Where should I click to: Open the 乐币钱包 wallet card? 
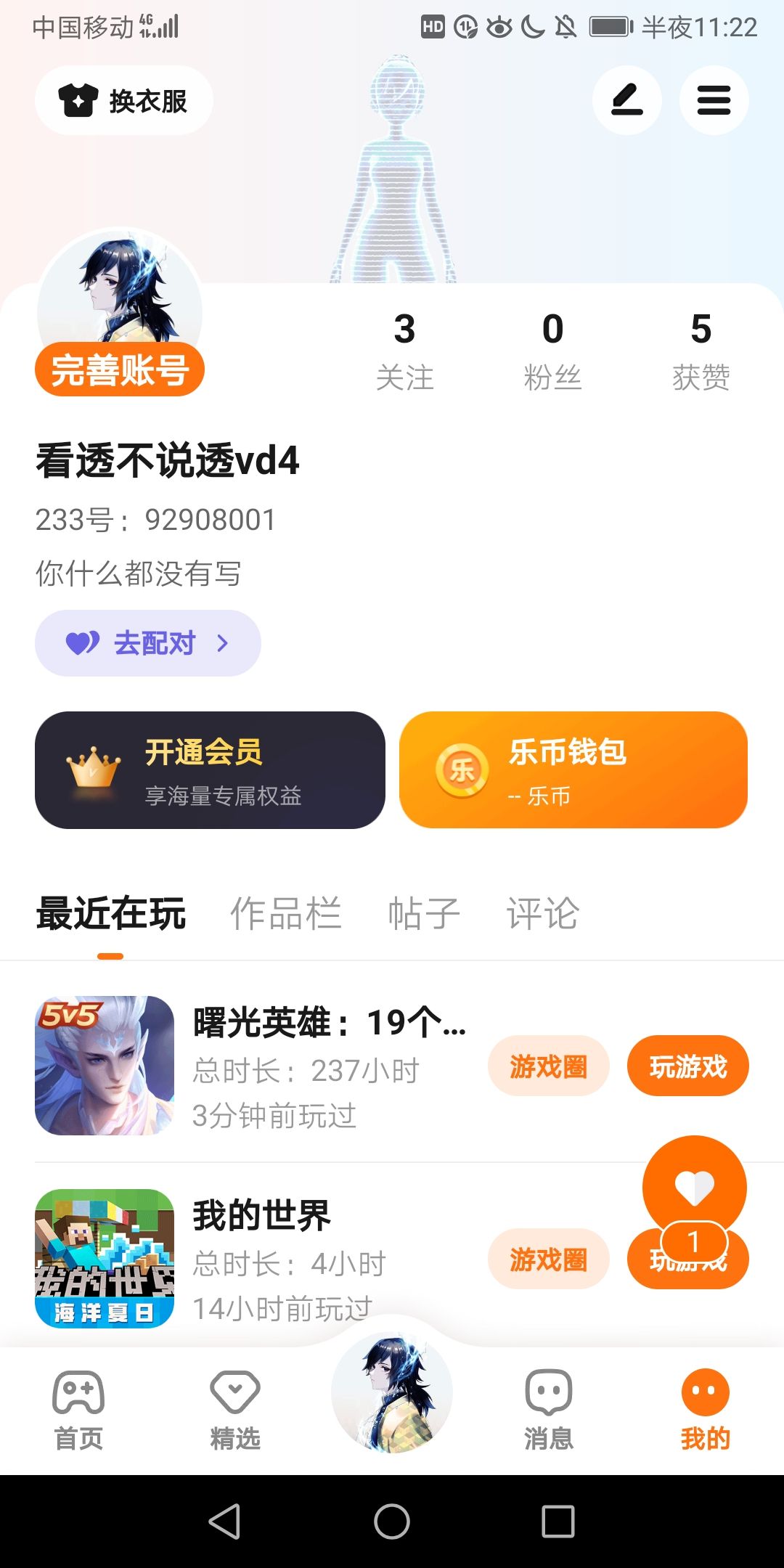(573, 770)
